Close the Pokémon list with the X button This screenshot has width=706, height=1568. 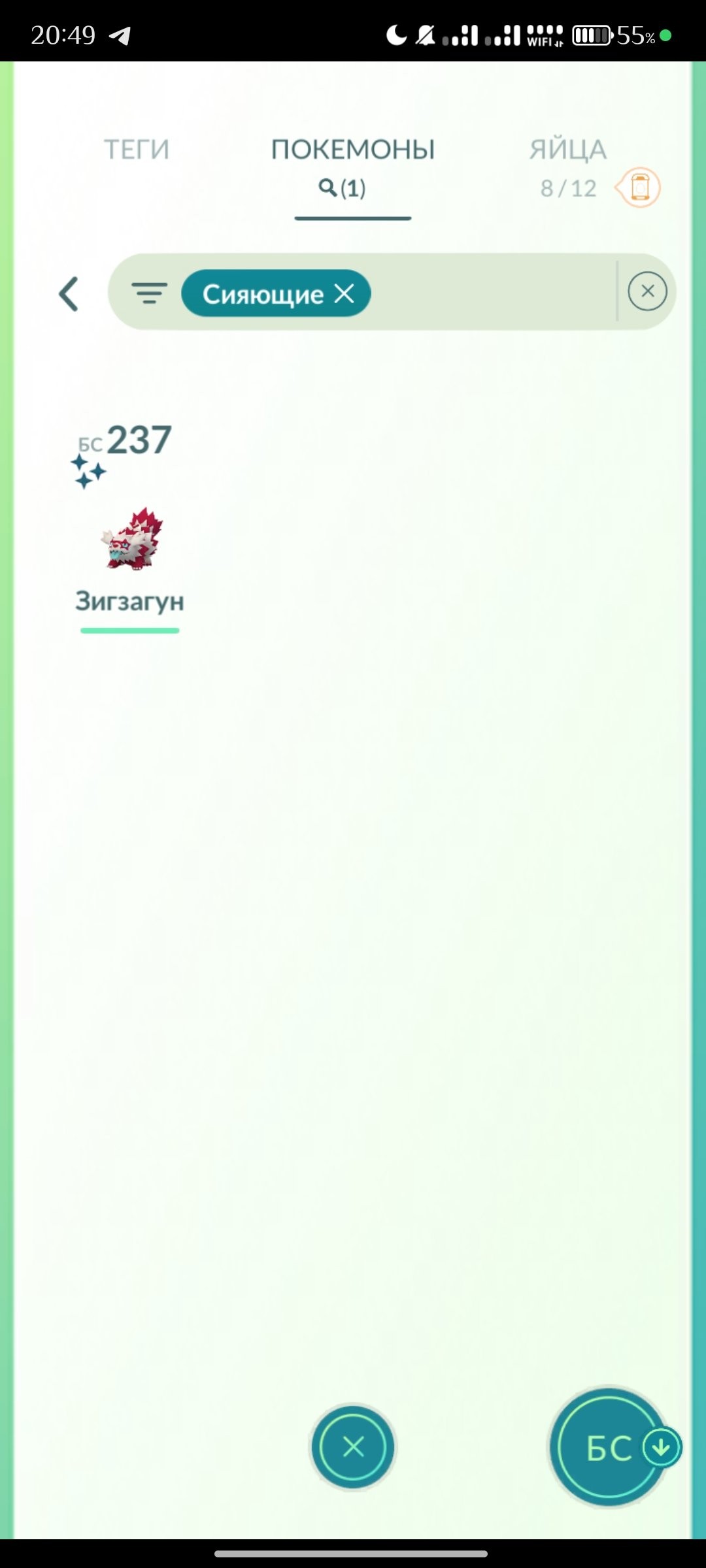point(353,1446)
